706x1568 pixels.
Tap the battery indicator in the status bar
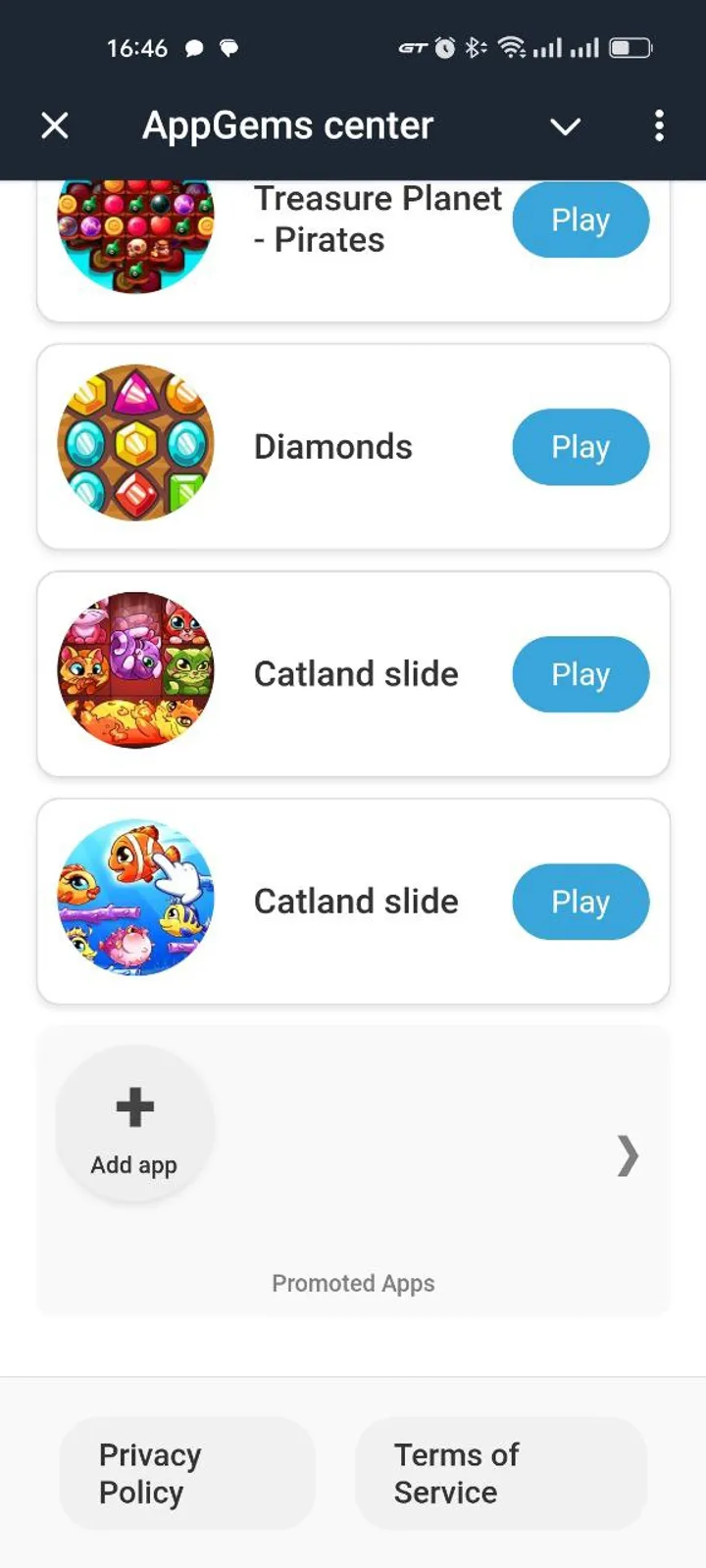point(630,46)
